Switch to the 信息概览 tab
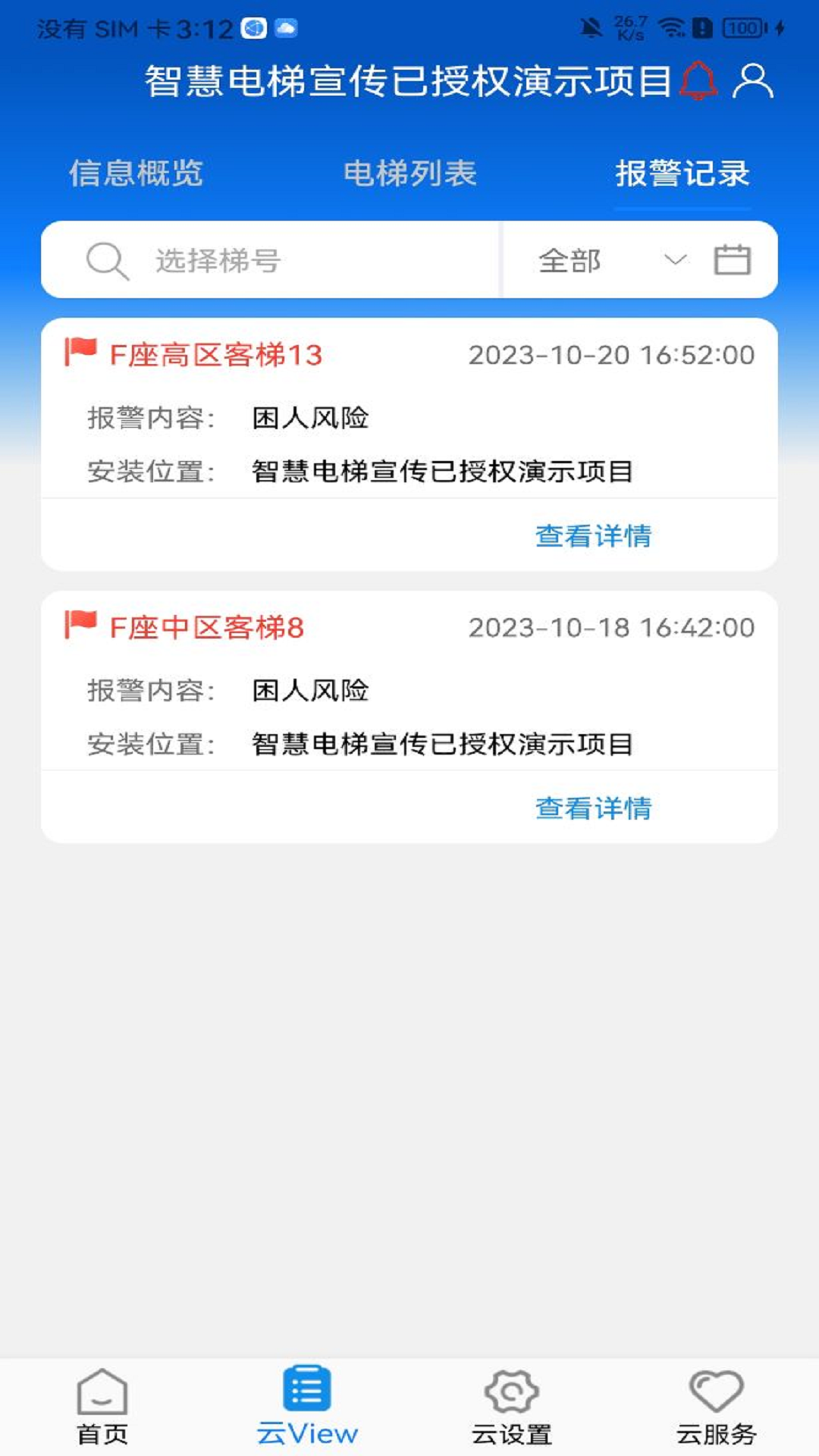The height and width of the screenshot is (1456, 819). (138, 174)
